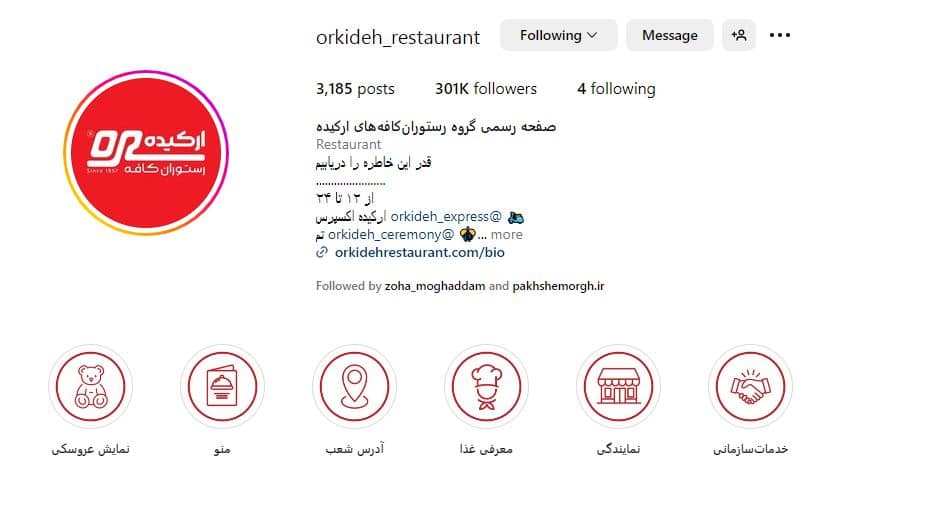Open the نمایش عروسکی story highlight
This screenshot has width=930, height=507.
91,386
